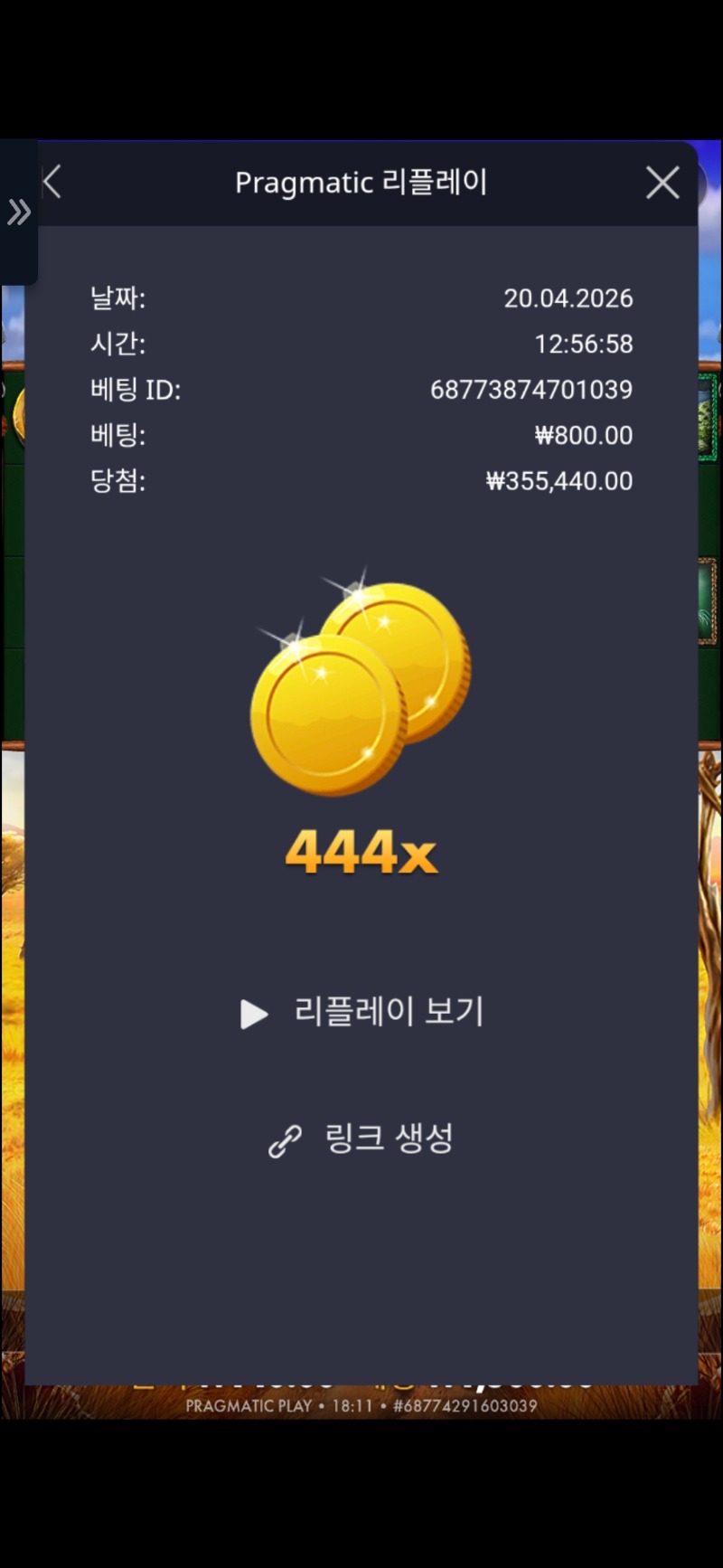Screen dimensions: 723x1568
Task: Expand the side panel double-arrow
Action: [x=18, y=213]
